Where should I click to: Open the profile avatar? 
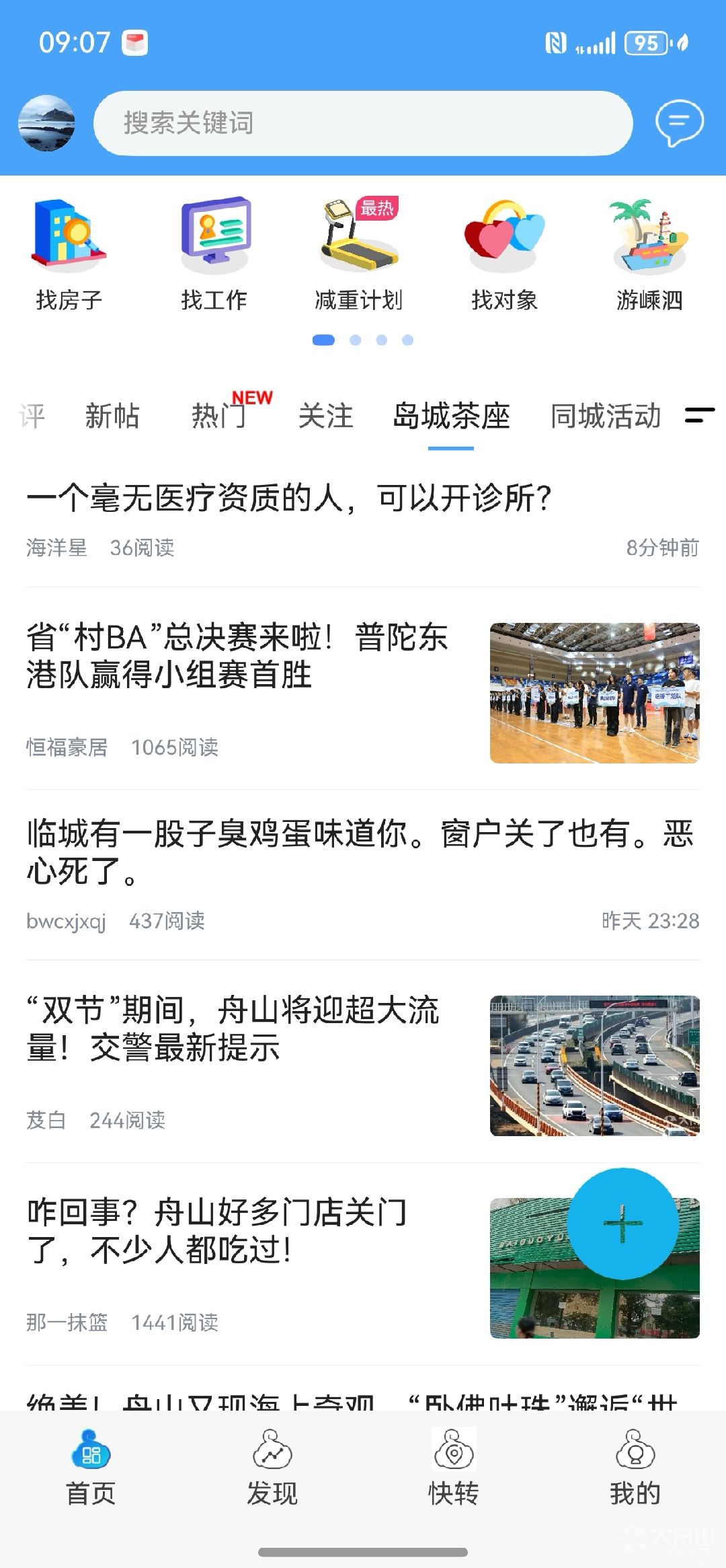(x=46, y=123)
